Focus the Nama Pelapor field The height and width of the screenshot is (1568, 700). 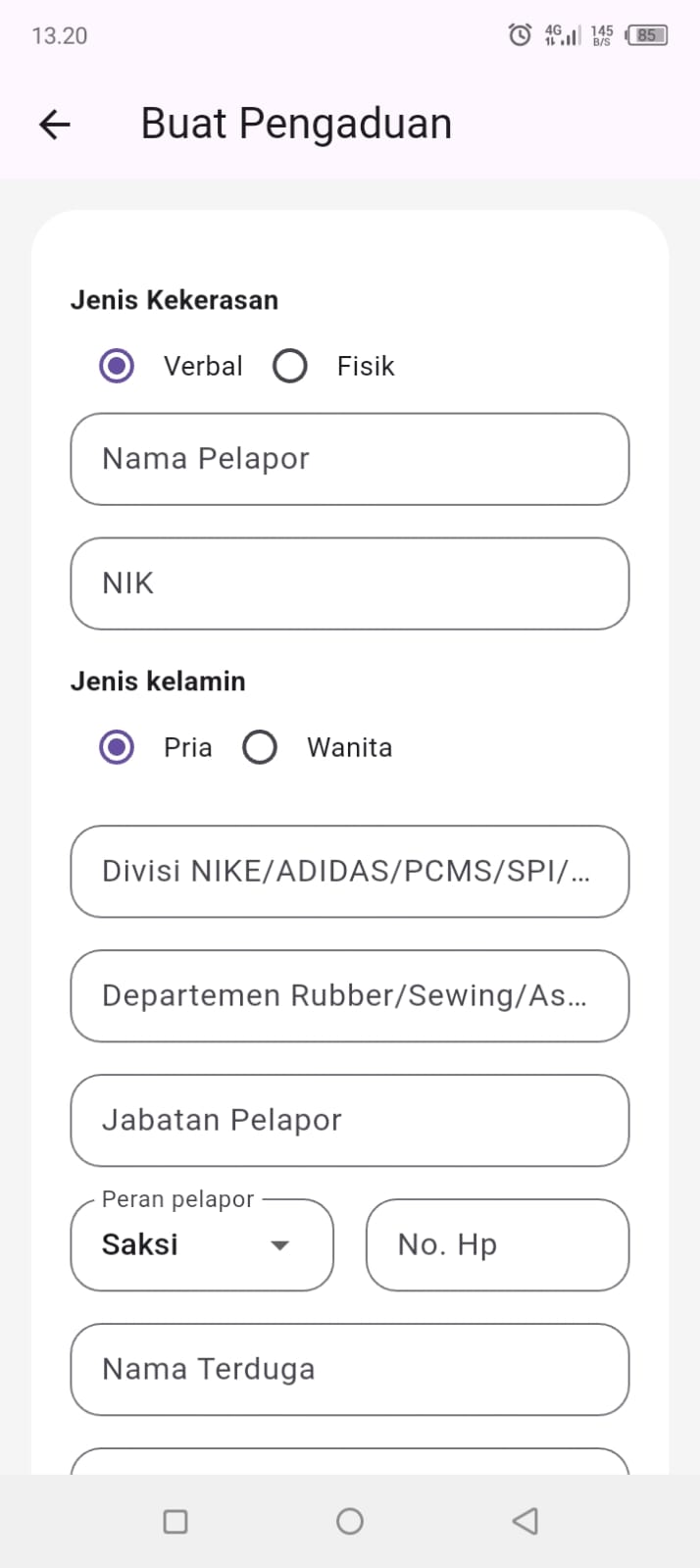pyautogui.click(x=349, y=459)
